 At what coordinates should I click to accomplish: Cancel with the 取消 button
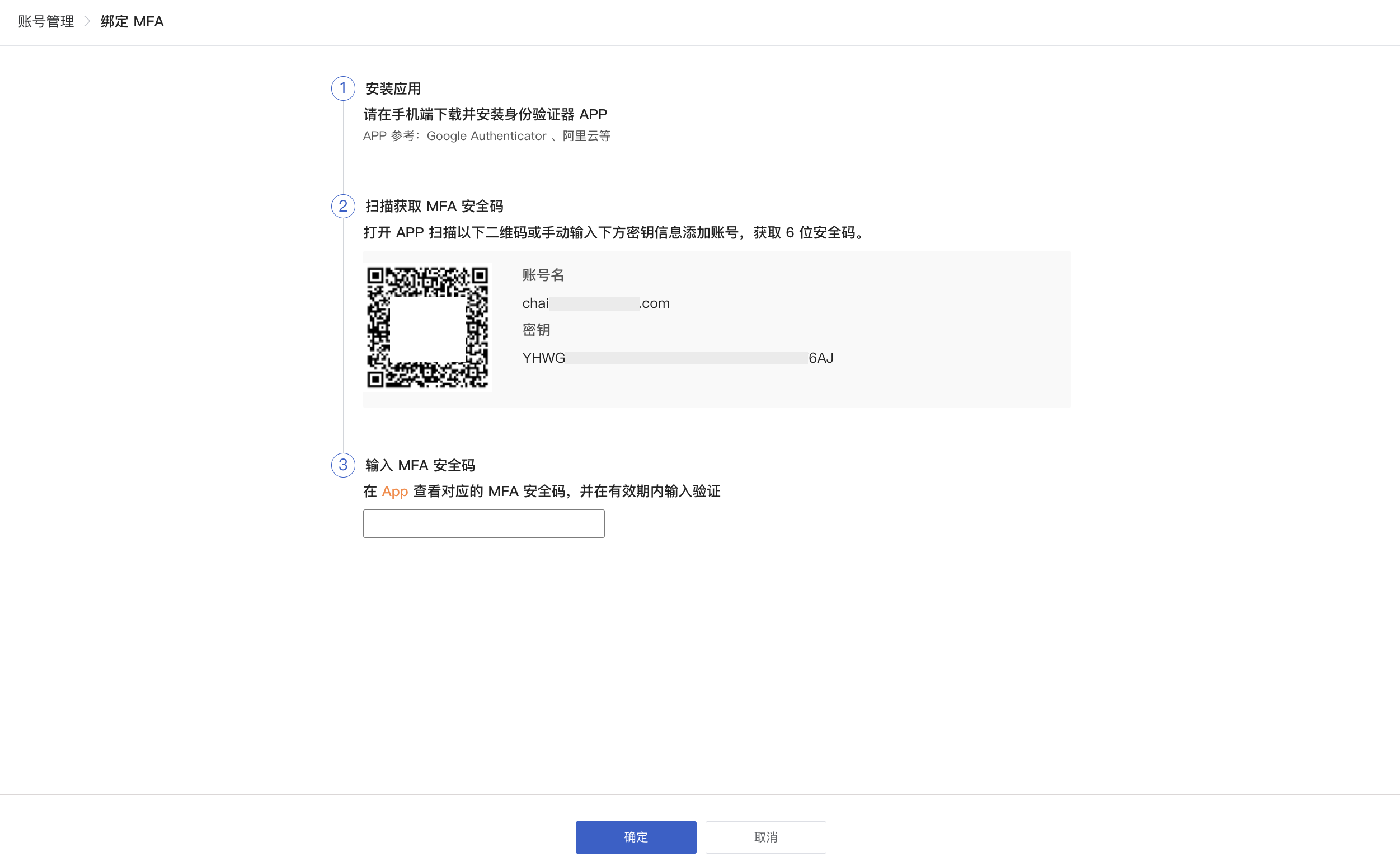(x=765, y=836)
